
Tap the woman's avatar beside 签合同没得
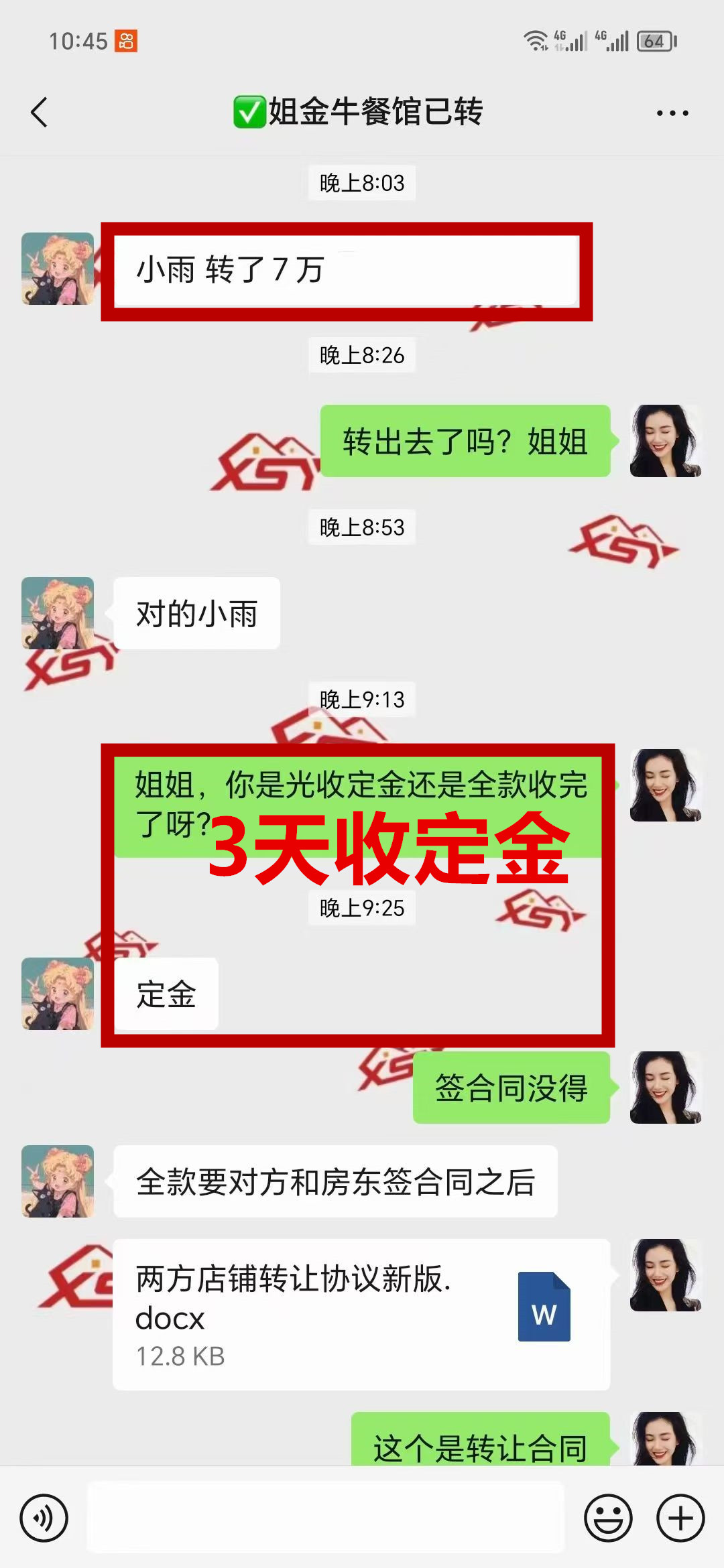(665, 1088)
